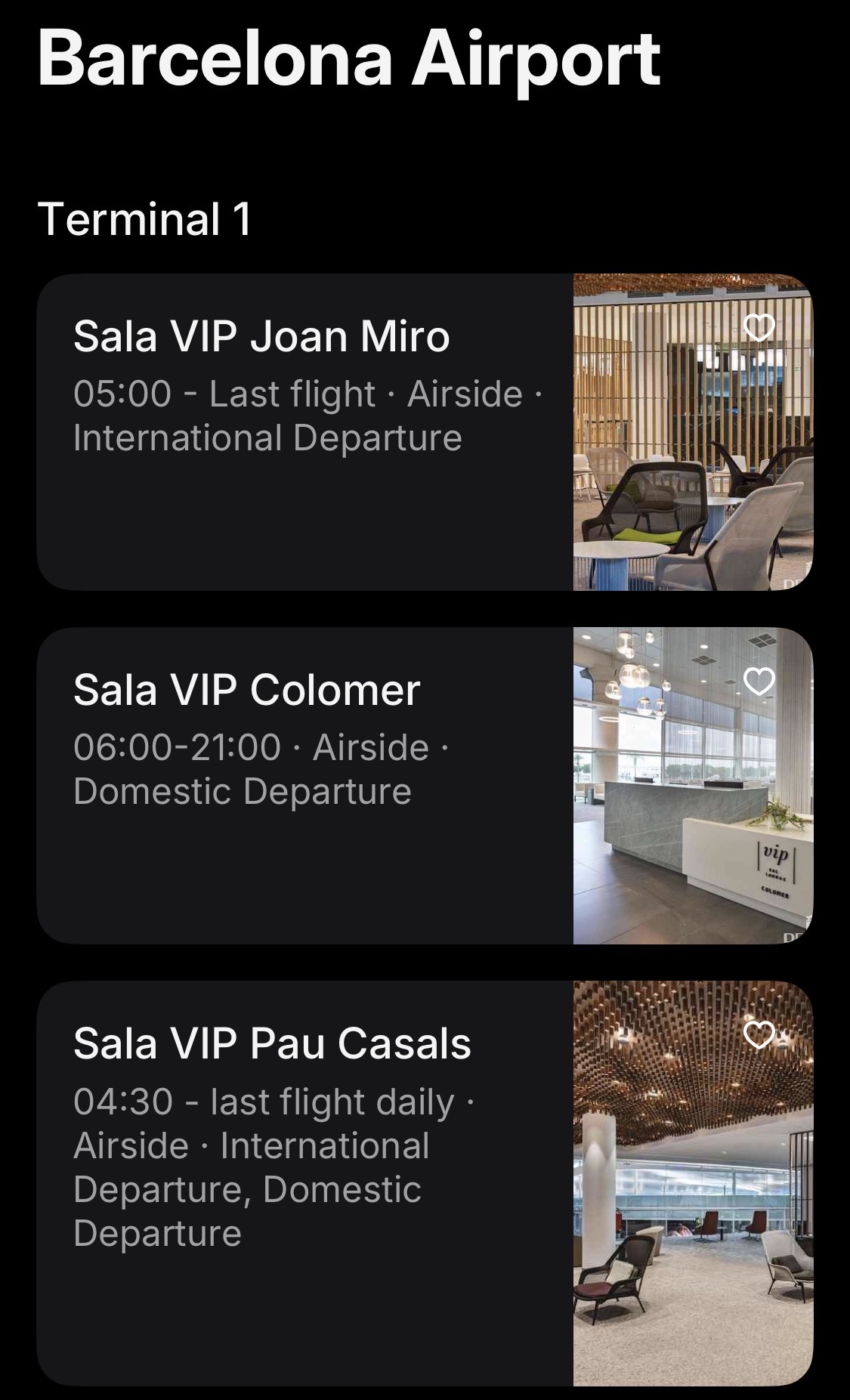
Task: Favorite the Sala VIP Joan Miro lounge
Action: [759, 327]
